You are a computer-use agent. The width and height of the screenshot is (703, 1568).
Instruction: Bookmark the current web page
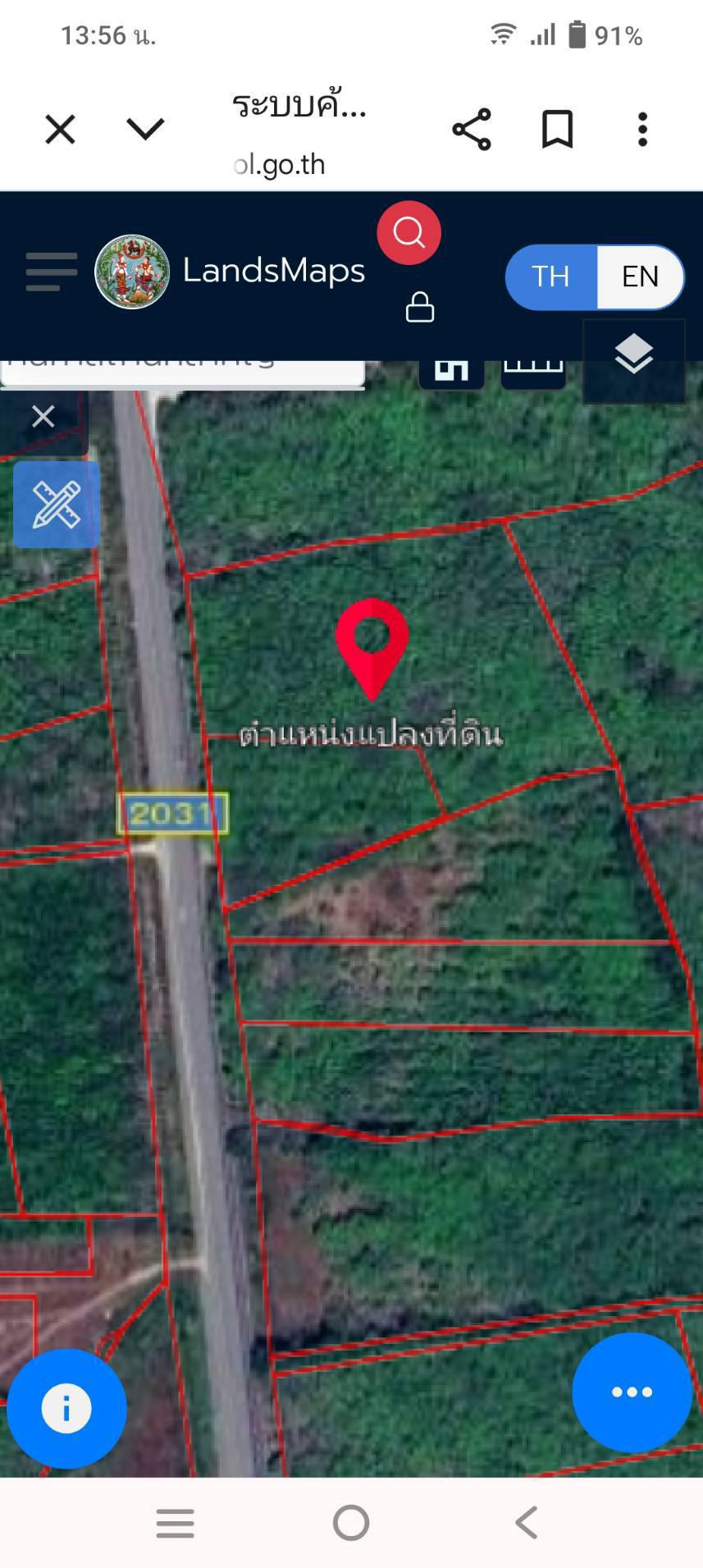coord(558,130)
